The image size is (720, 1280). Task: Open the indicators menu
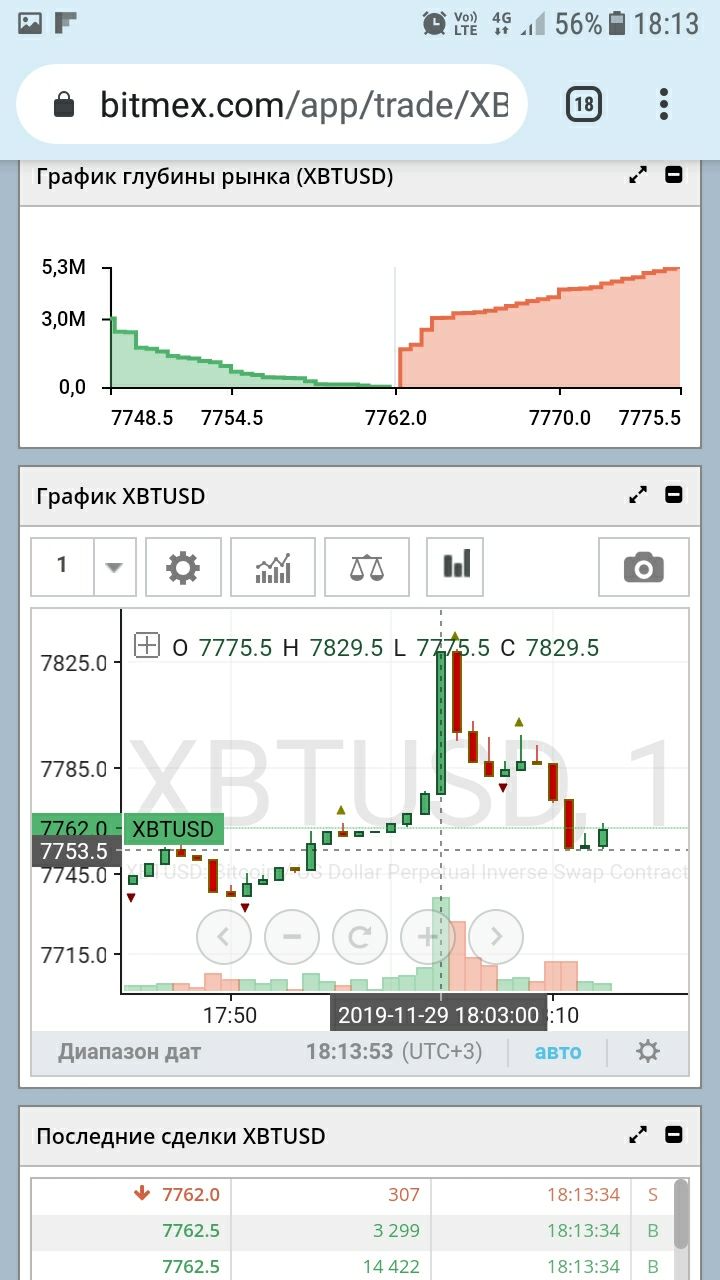273,567
